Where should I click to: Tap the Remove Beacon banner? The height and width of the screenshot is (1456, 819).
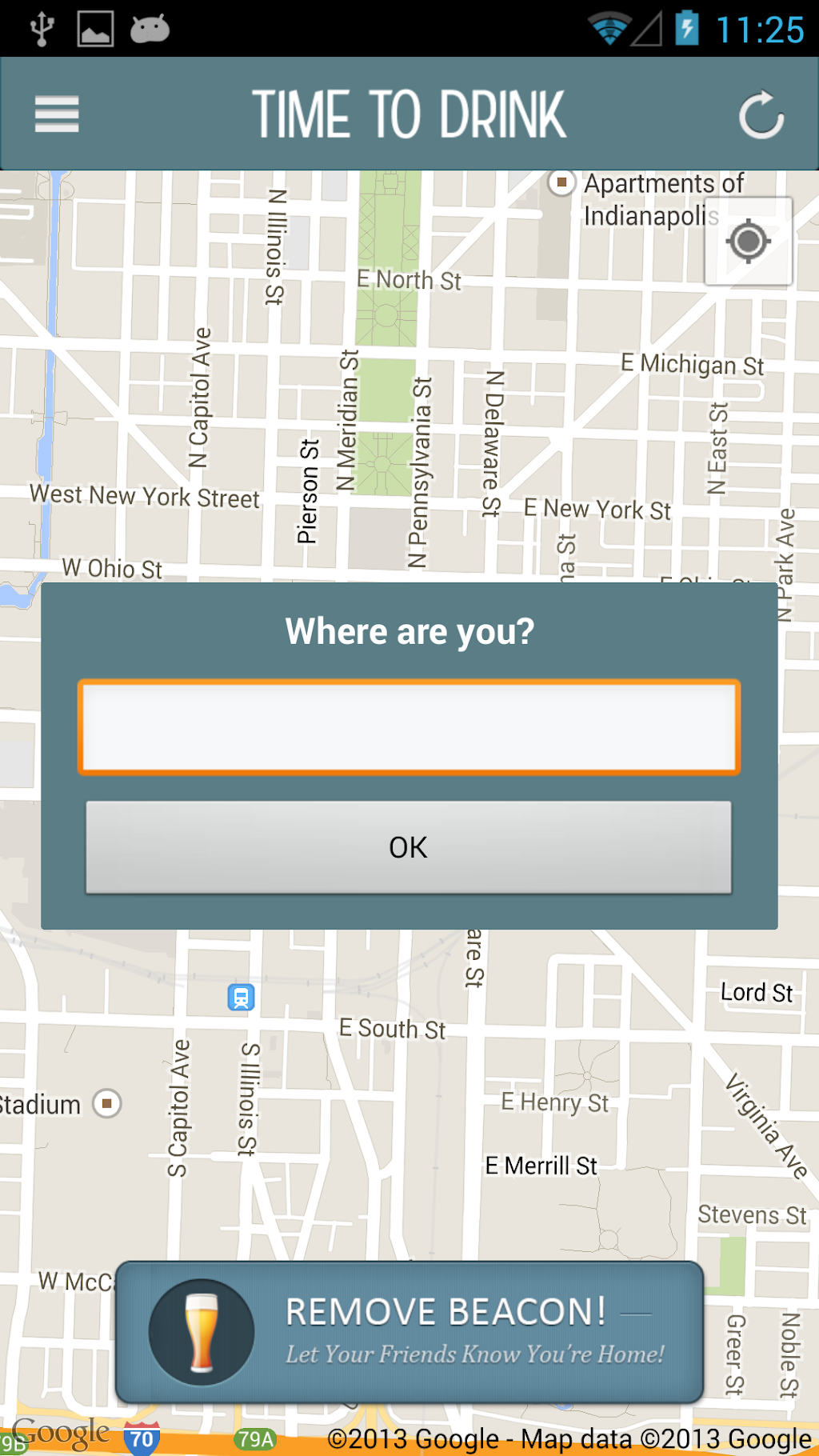(x=409, y=1332)
